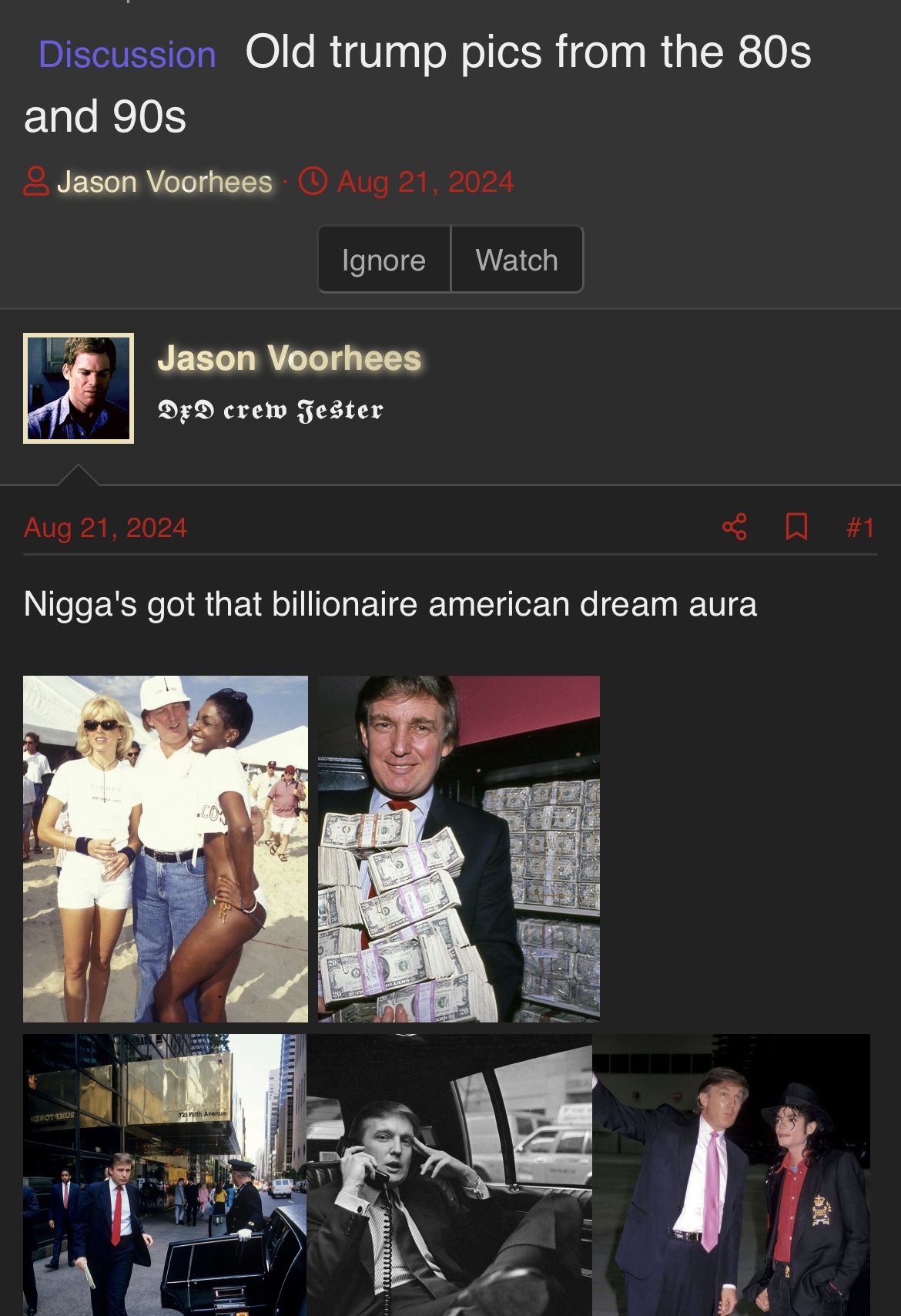Open the photo with stacks of cash

(x=458, y=848)
